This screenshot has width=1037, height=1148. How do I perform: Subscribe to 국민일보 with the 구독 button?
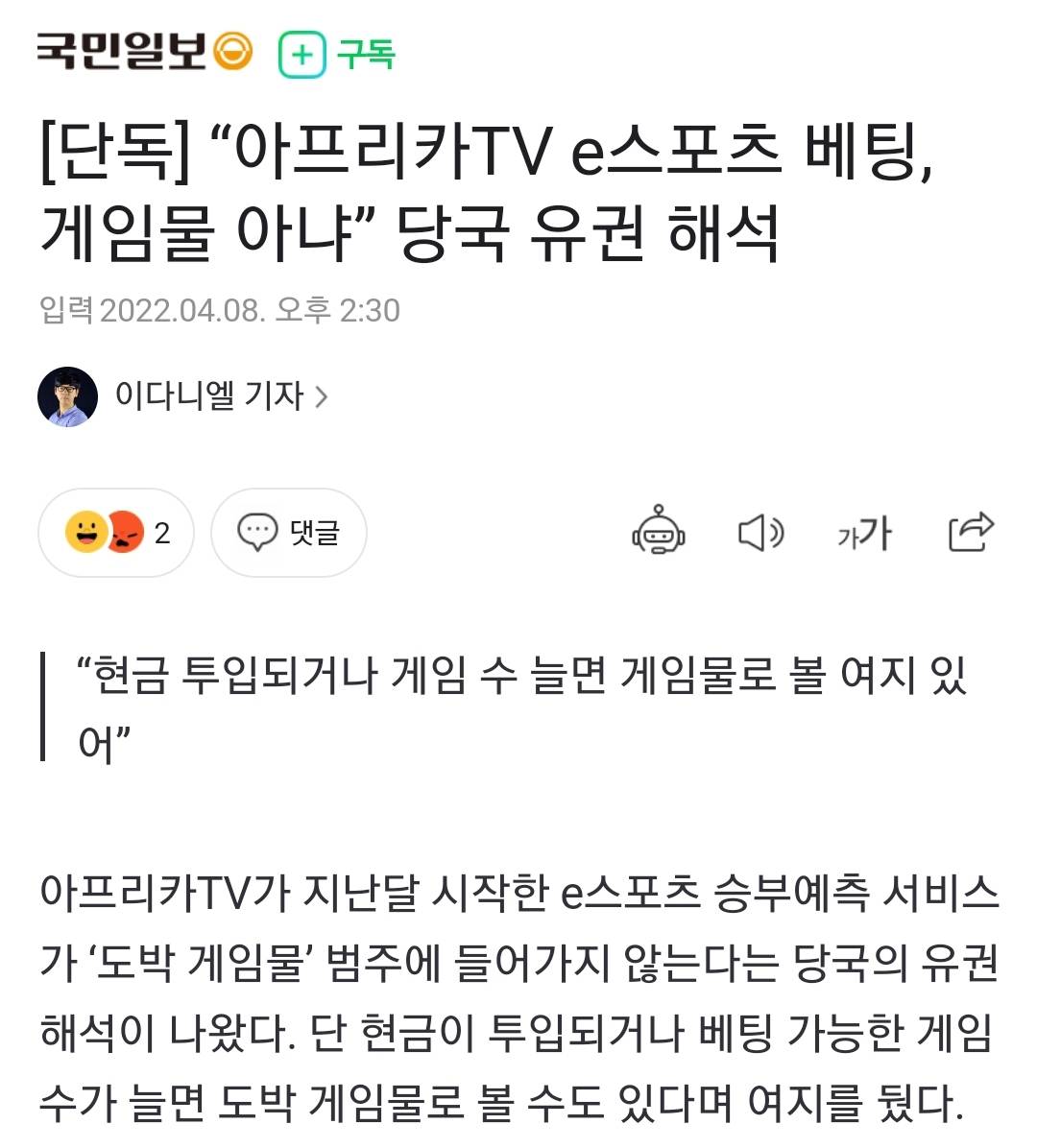click(x=337, y=54)
